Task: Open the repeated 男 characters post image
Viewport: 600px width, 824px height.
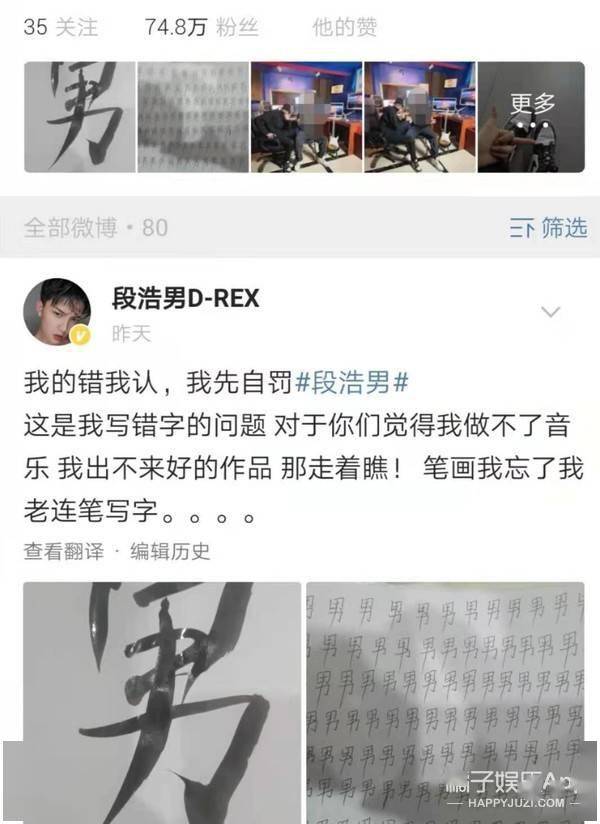Action: tap(444, 700)
